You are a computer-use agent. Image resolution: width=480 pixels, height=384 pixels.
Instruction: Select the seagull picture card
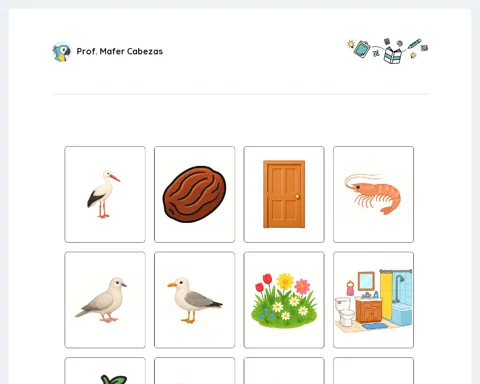[x=194, y=300]
